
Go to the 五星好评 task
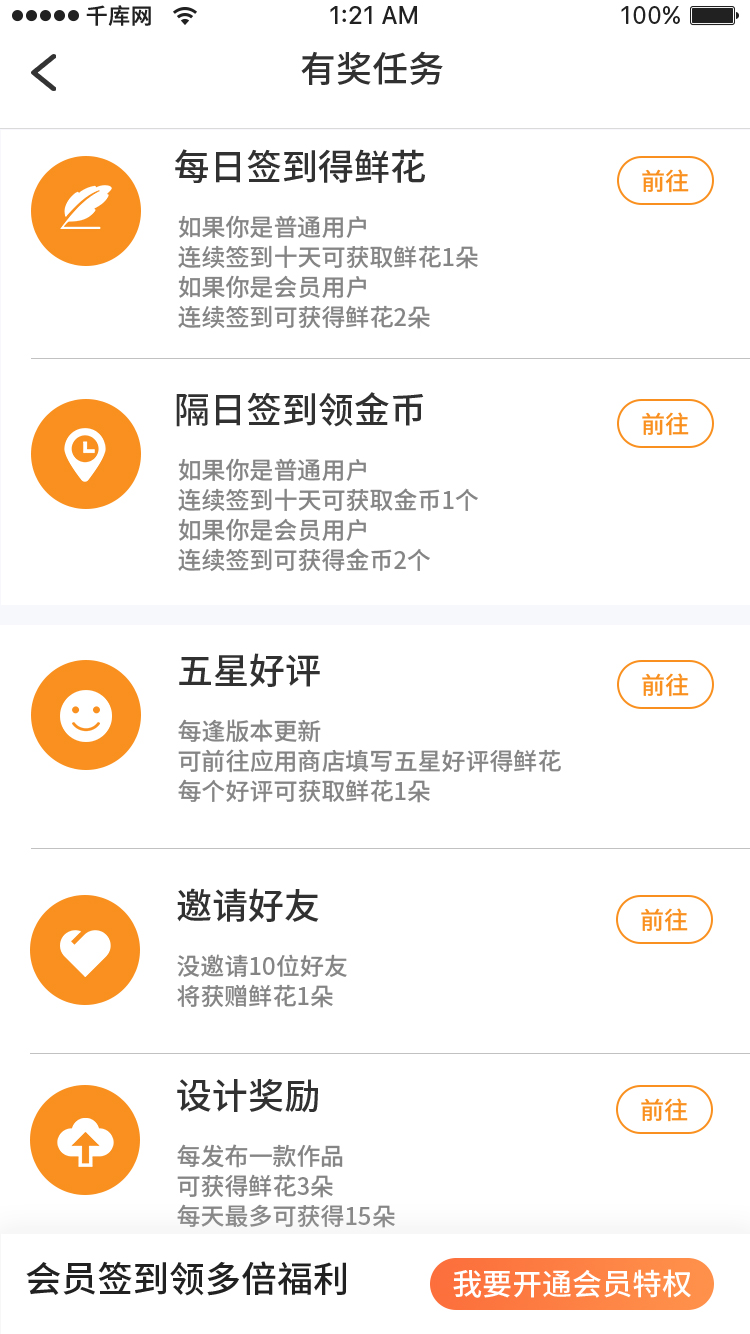pos(665,685)
